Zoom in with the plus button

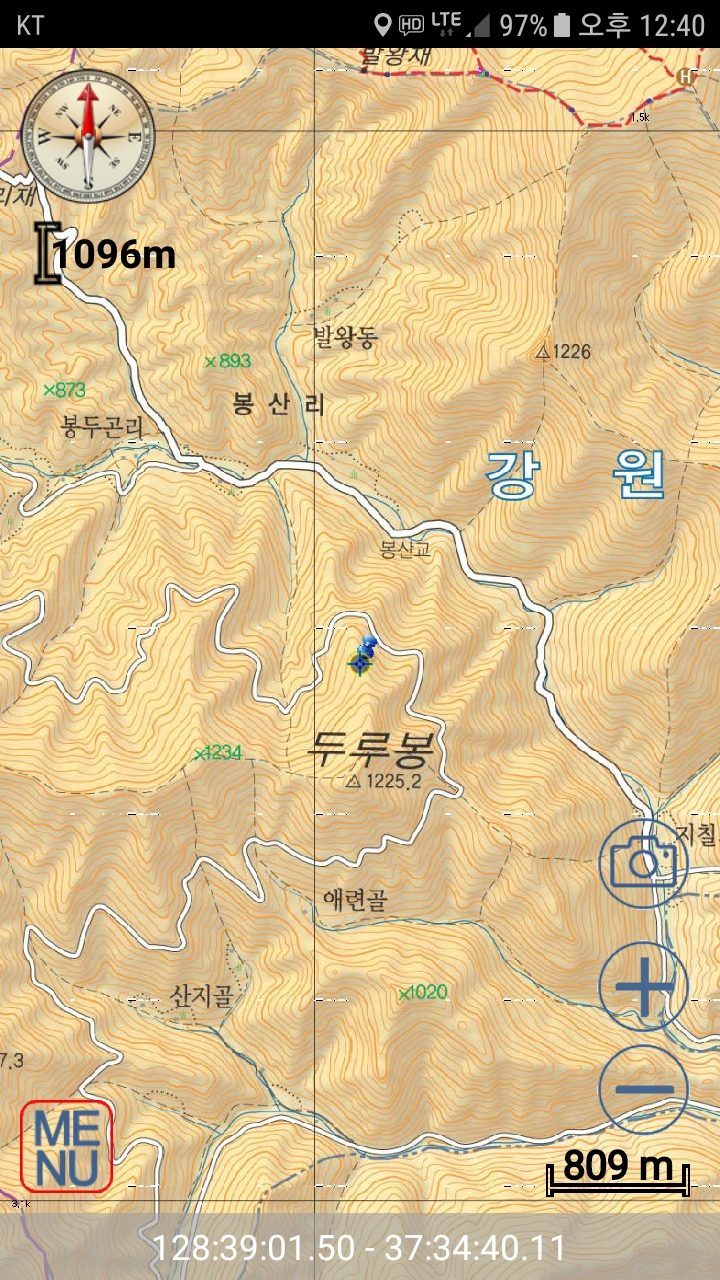[x=644, y=986]
